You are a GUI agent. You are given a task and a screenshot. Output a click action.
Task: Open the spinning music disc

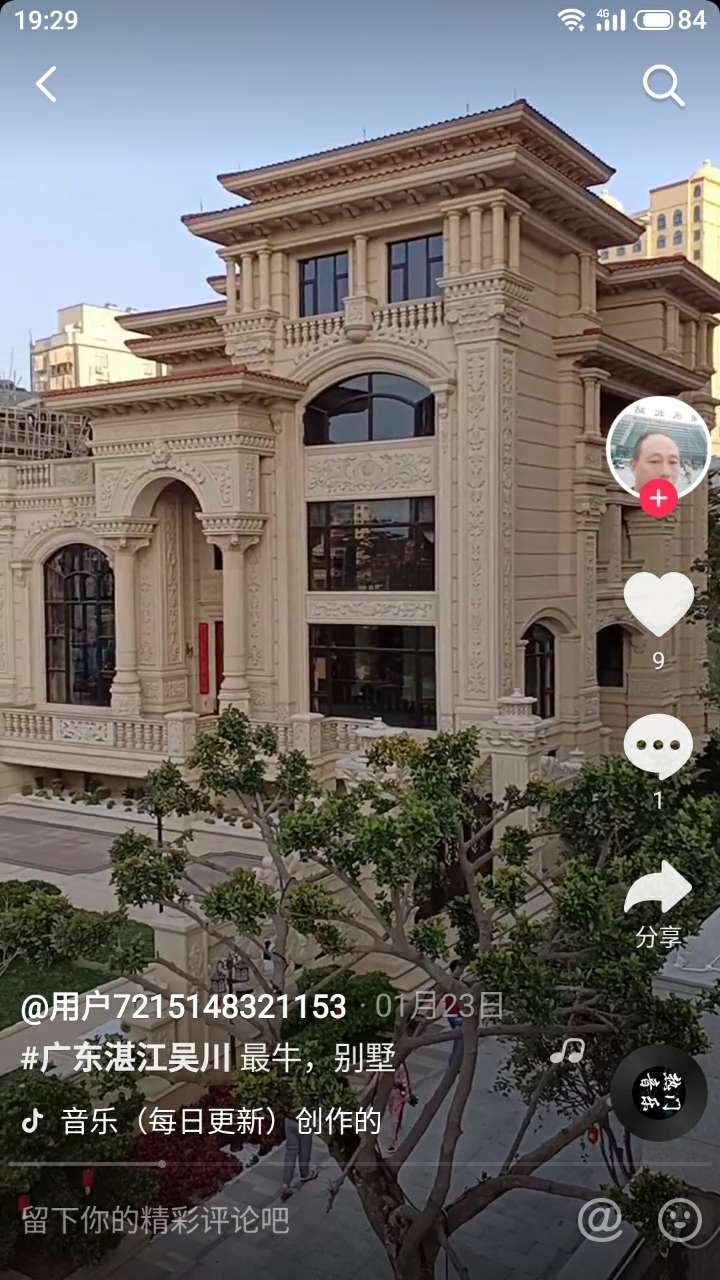coord(658,1092)
